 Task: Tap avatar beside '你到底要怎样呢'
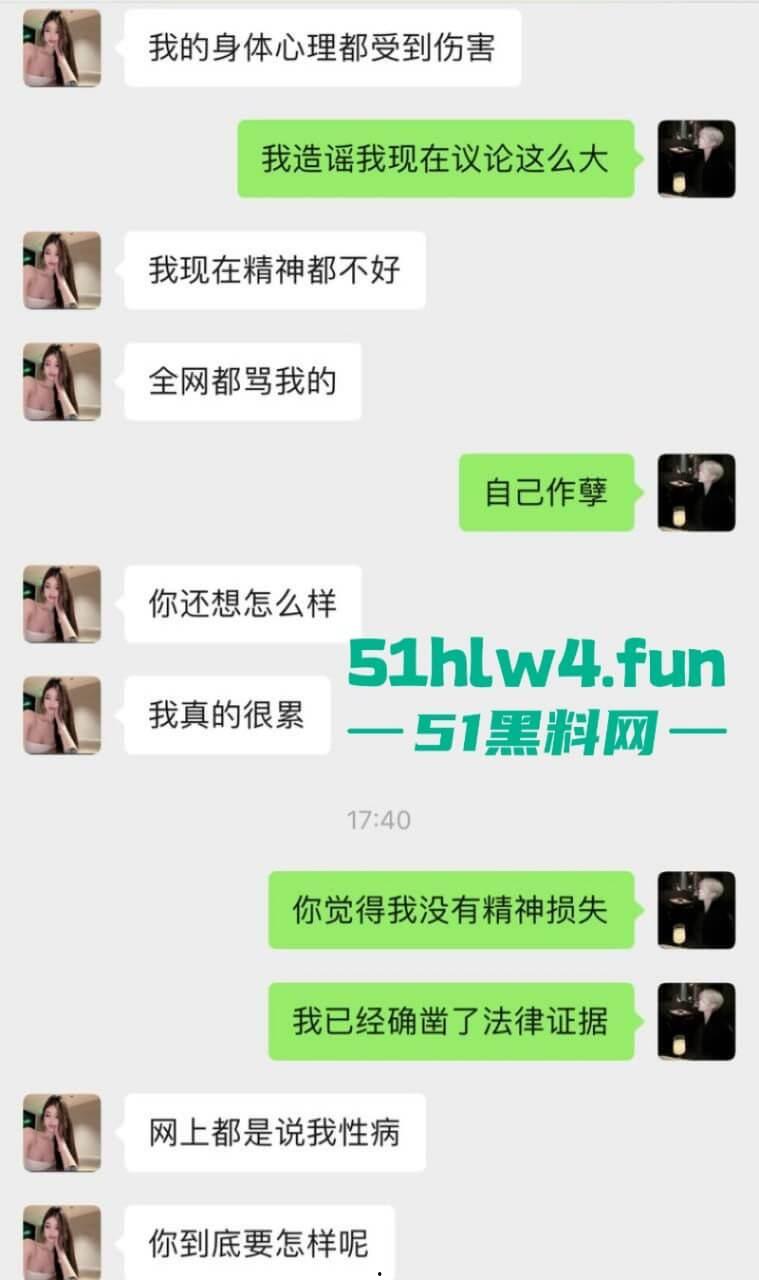pos(60,1240)
